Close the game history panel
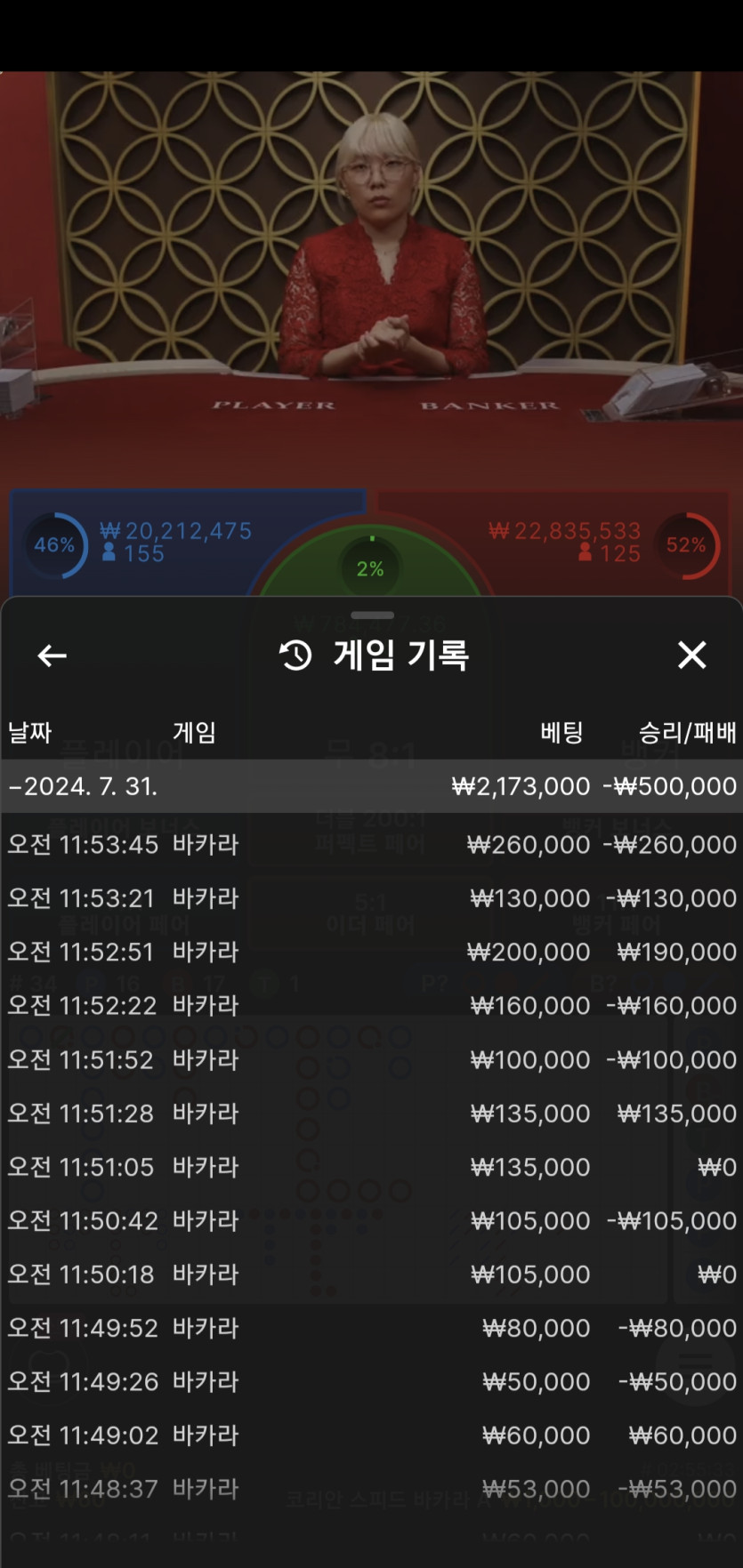 click(691, 655)
